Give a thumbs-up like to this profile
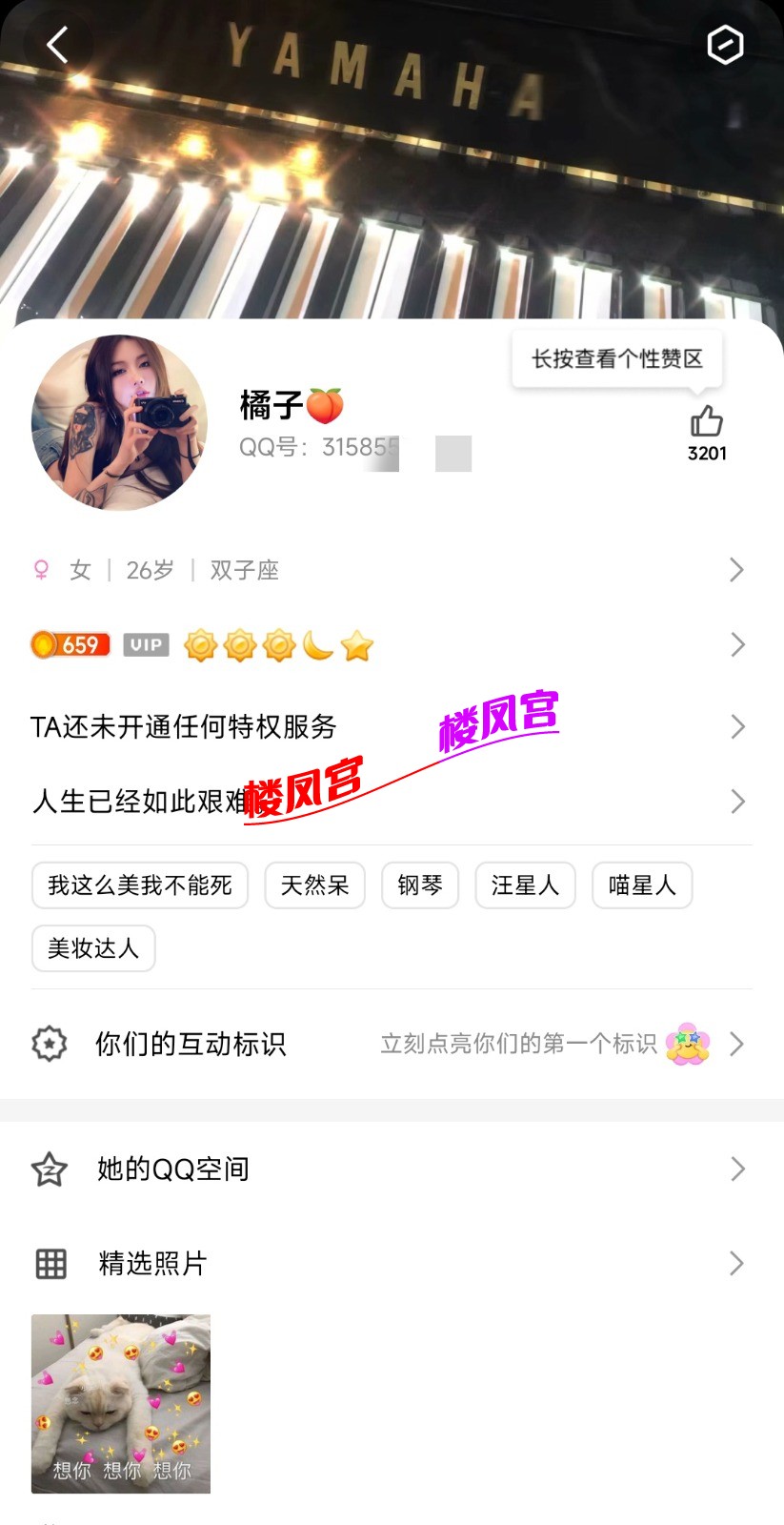 (707, 421)
